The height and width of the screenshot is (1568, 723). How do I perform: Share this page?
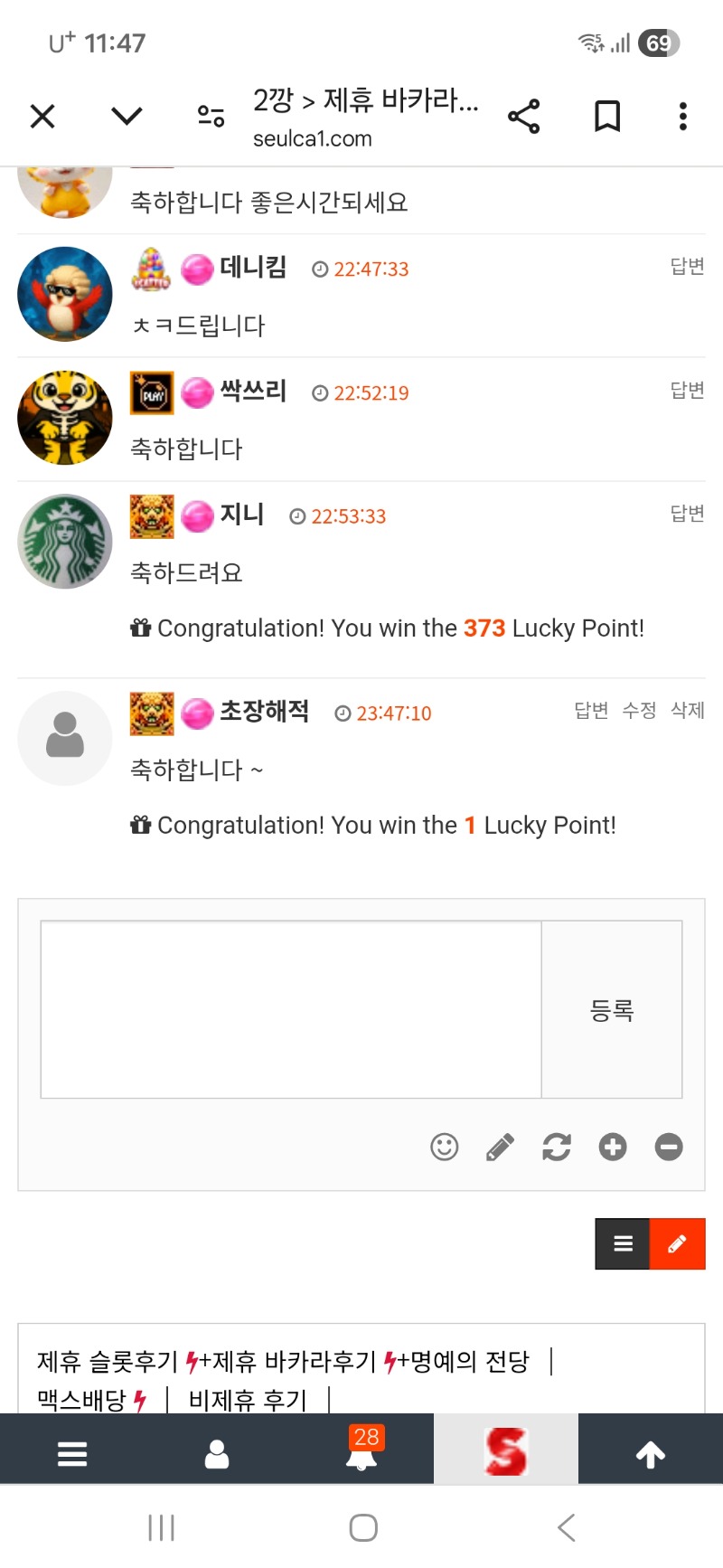[523, 117]
